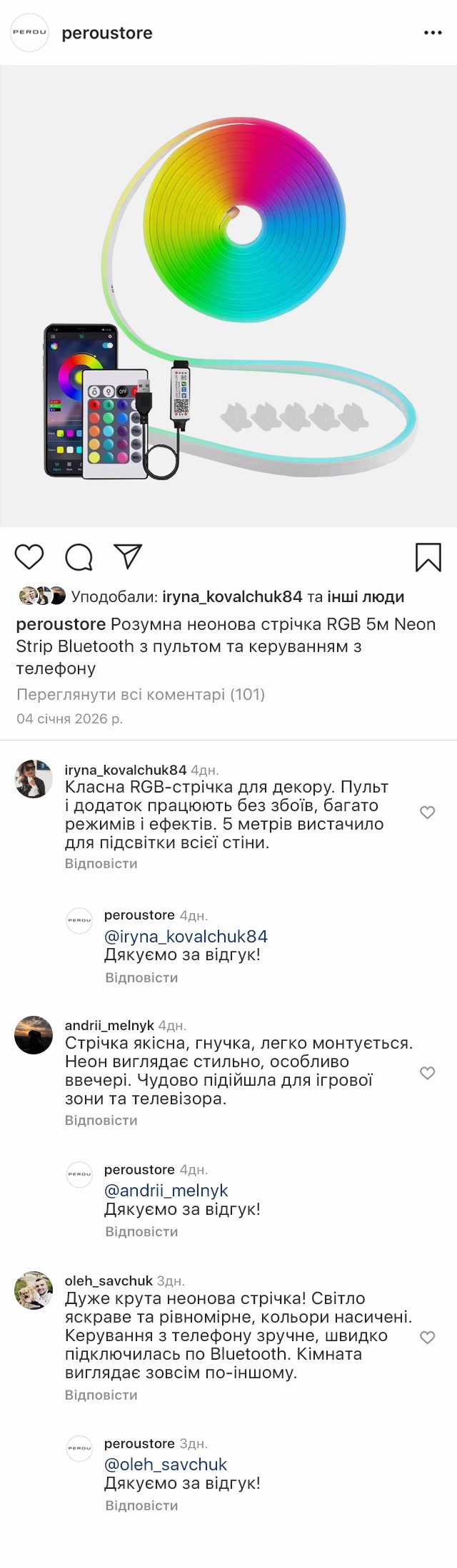
Task: Open the neon strip product image
Action: click(228, 296)
